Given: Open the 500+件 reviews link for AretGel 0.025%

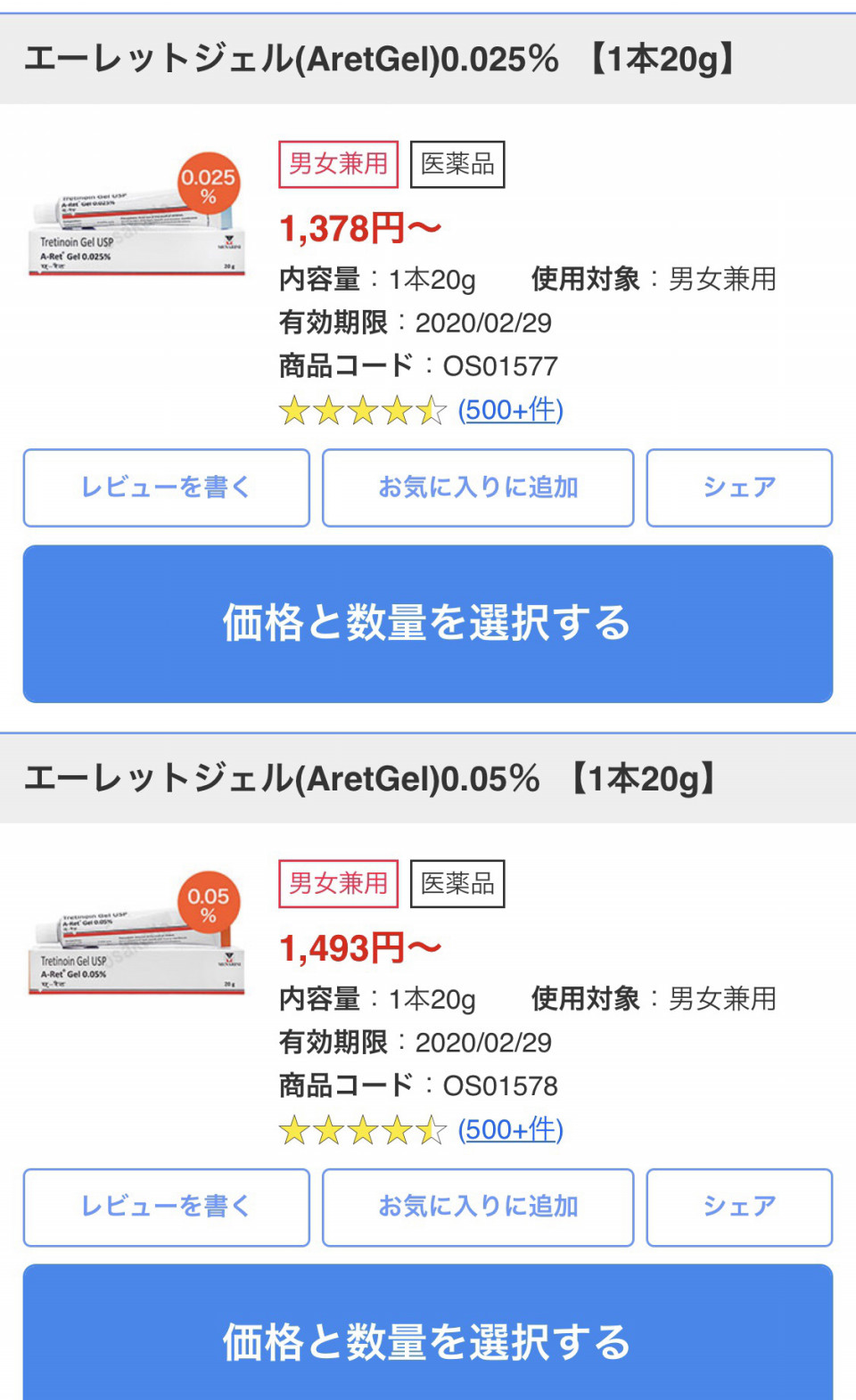Looking at the screenshot, I should [510, 410].
